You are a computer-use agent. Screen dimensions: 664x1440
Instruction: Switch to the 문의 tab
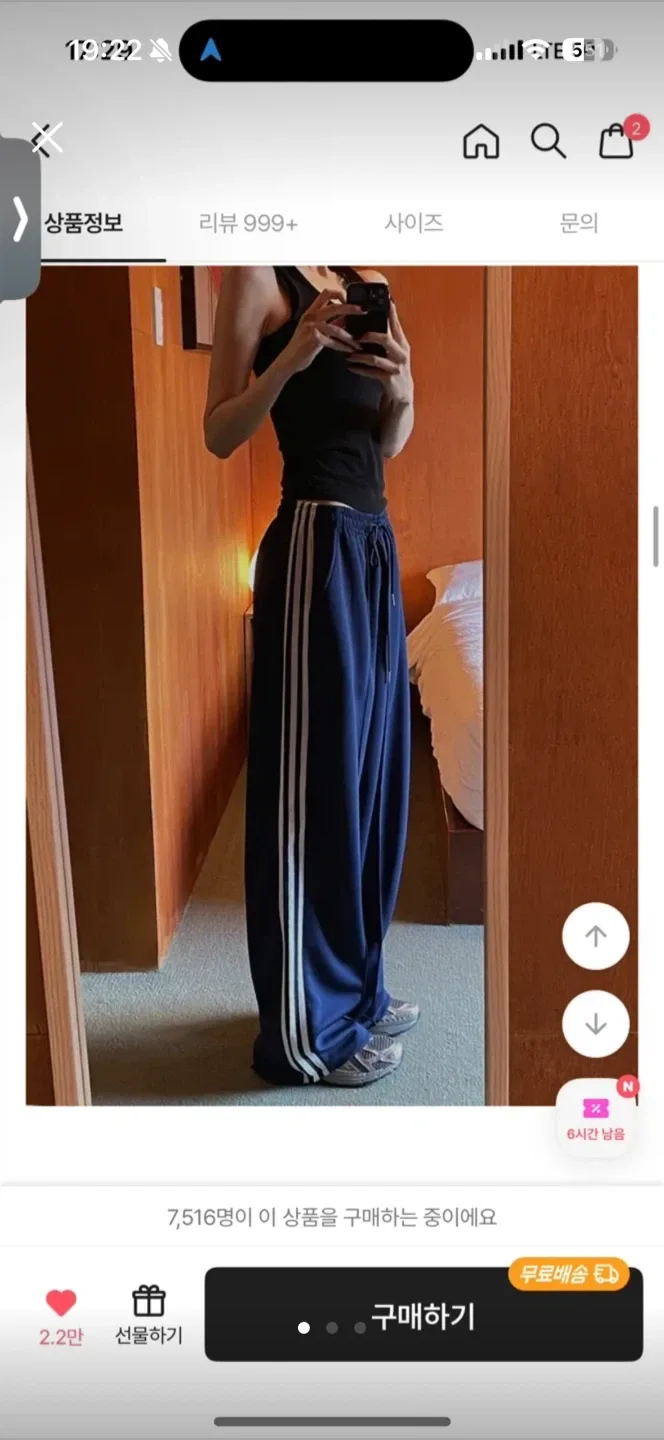(x=578, y=223)
